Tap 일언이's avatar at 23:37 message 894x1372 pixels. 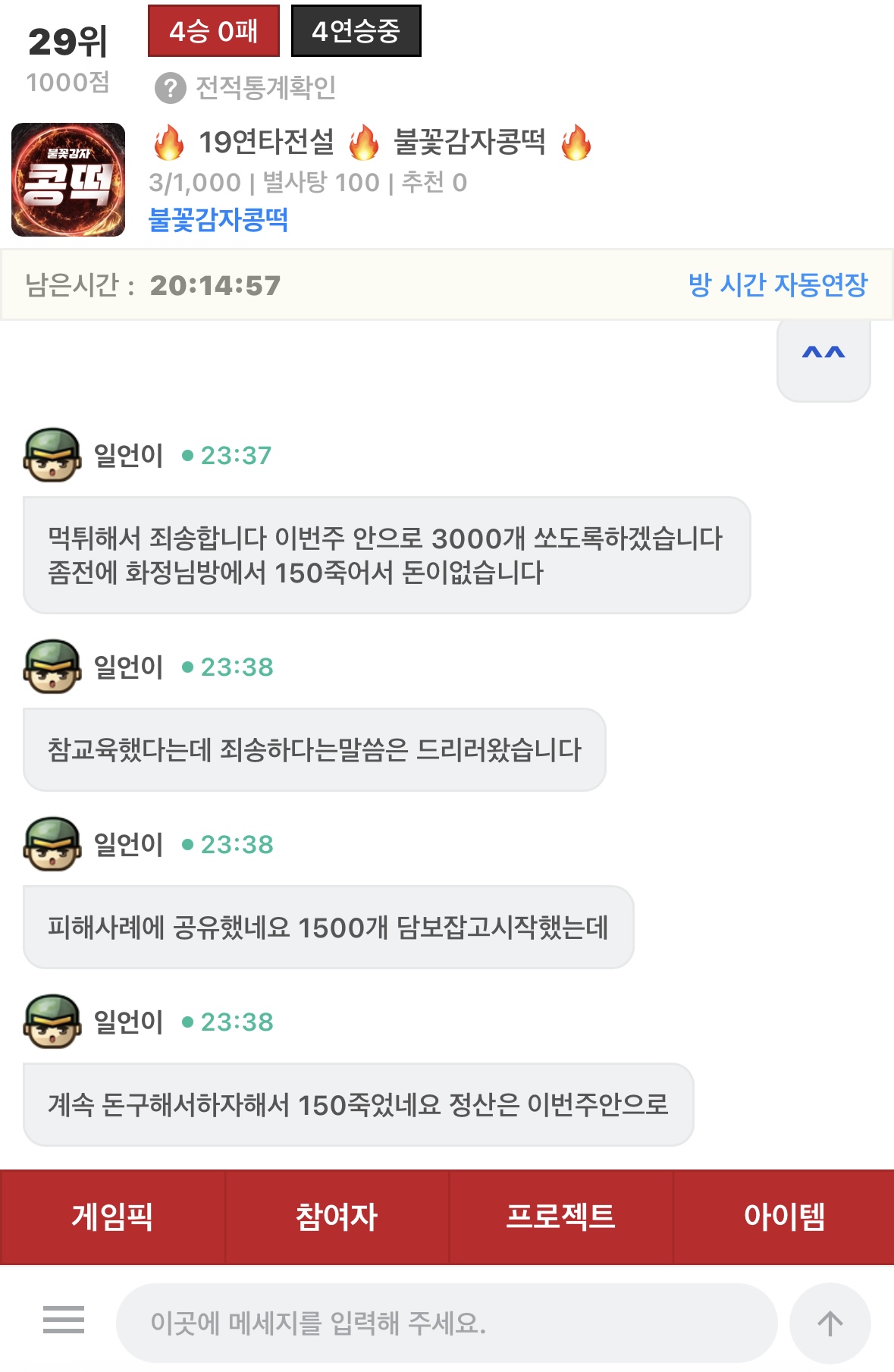pos(52,455)
